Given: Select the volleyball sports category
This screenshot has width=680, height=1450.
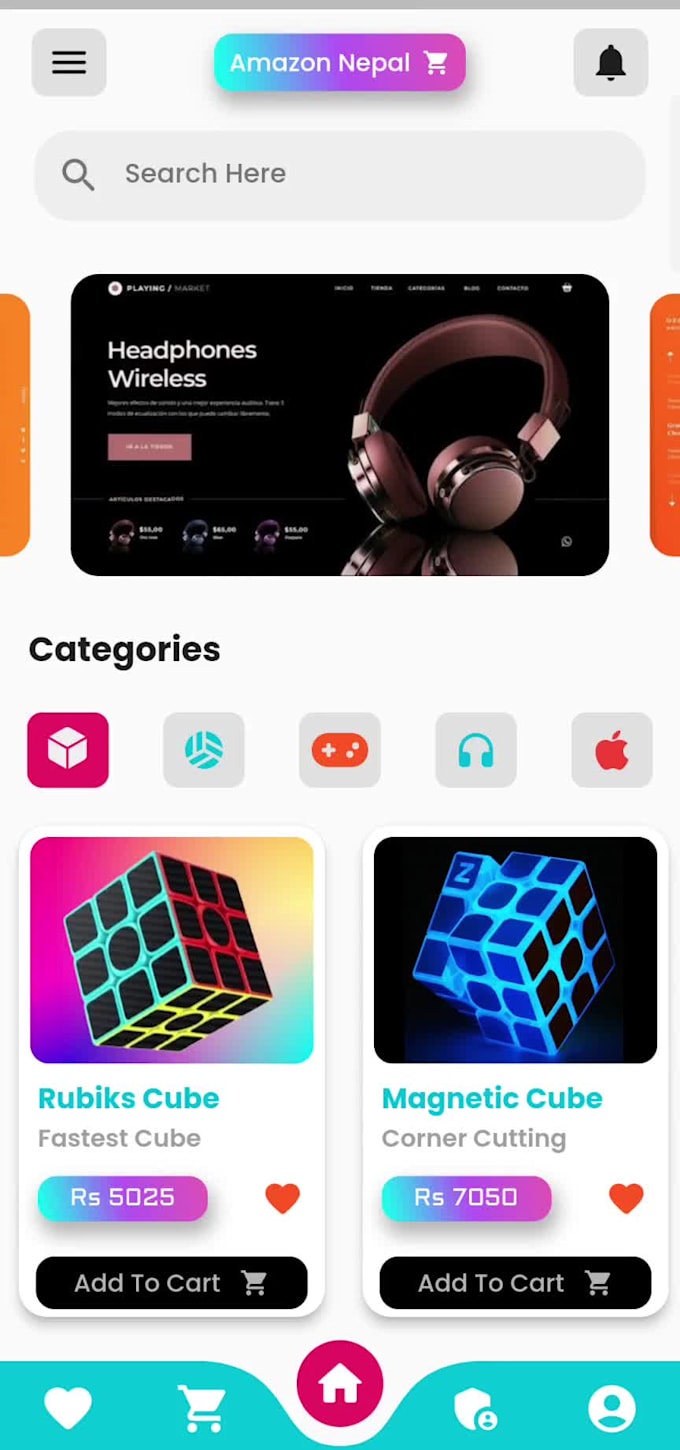Looking at the screenshot, I should tap(204, 750).
